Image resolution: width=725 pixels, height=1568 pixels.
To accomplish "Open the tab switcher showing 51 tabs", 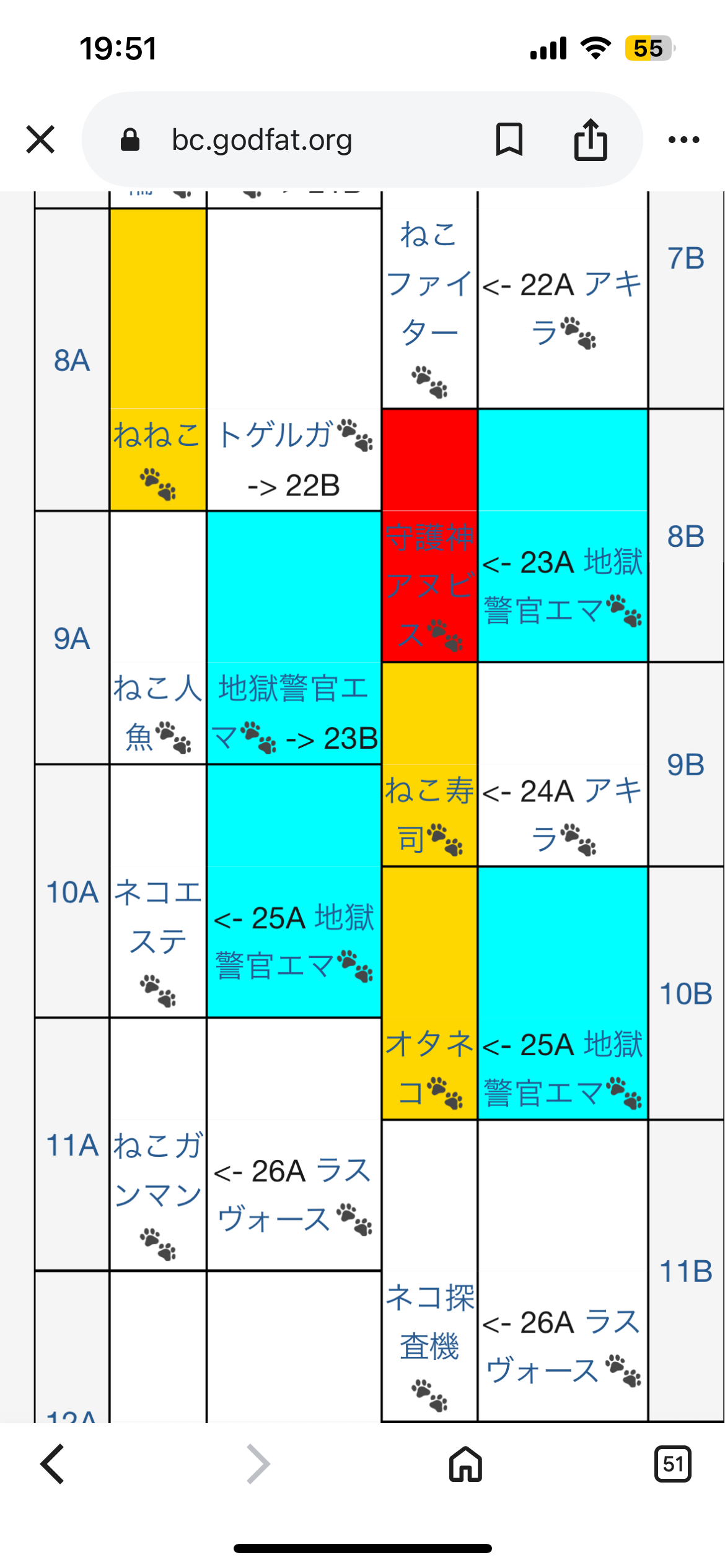I will click(672, 1464).
